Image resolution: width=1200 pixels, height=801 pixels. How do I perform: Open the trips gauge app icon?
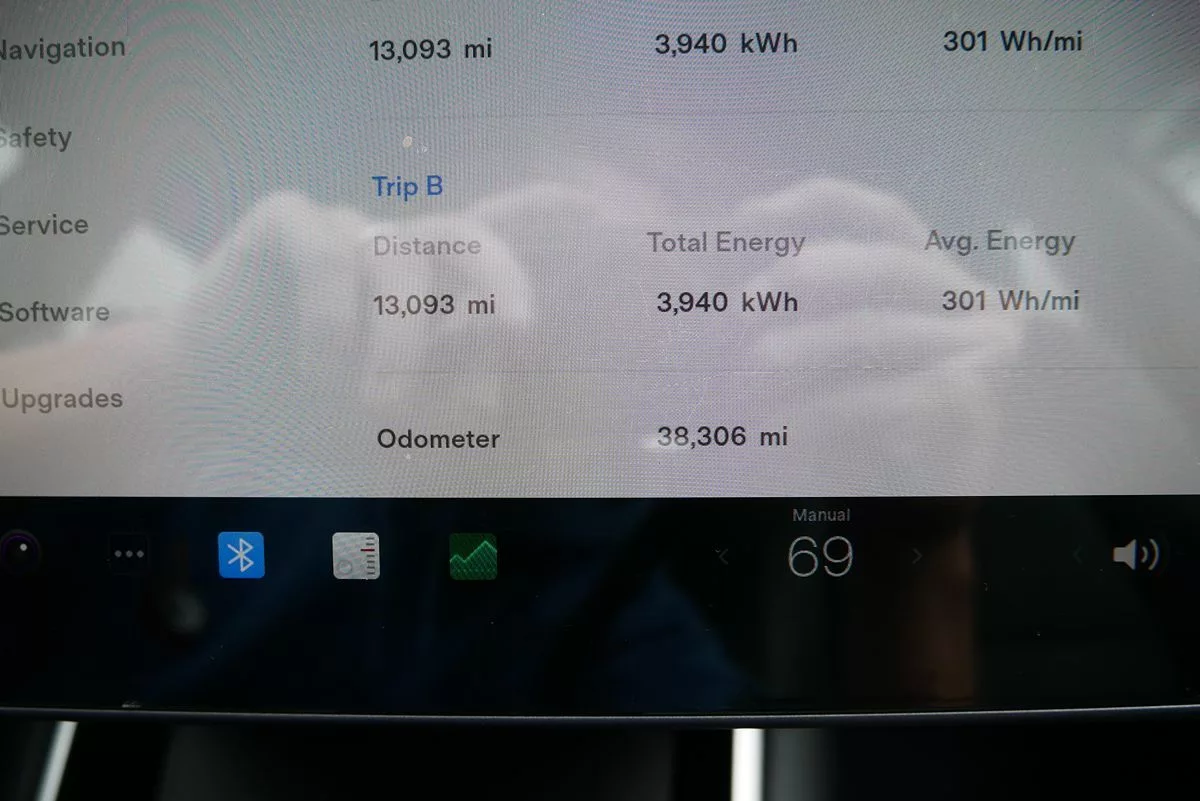coord(356,556)
